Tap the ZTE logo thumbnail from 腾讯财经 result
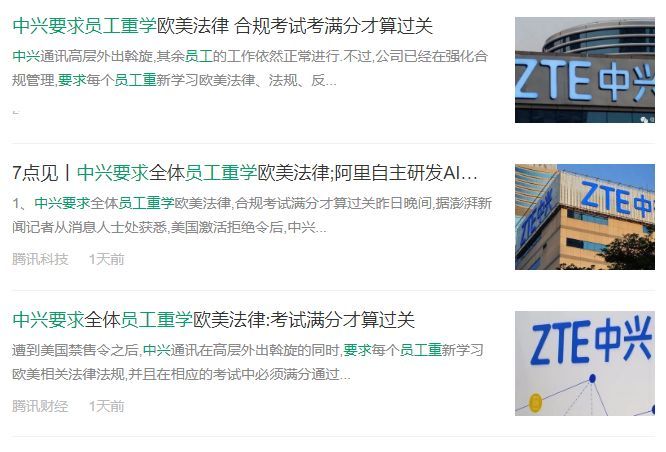The image size is (666, 452). click(584, 363)
